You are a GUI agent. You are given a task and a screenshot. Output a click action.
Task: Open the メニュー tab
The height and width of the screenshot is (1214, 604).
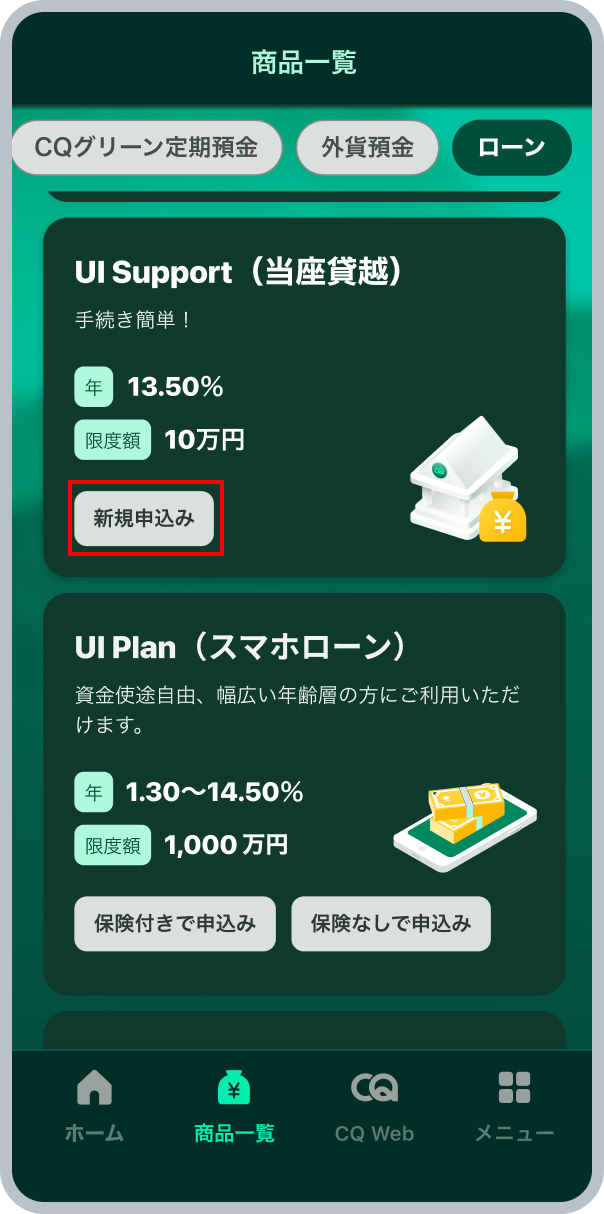pos(514,1106)
